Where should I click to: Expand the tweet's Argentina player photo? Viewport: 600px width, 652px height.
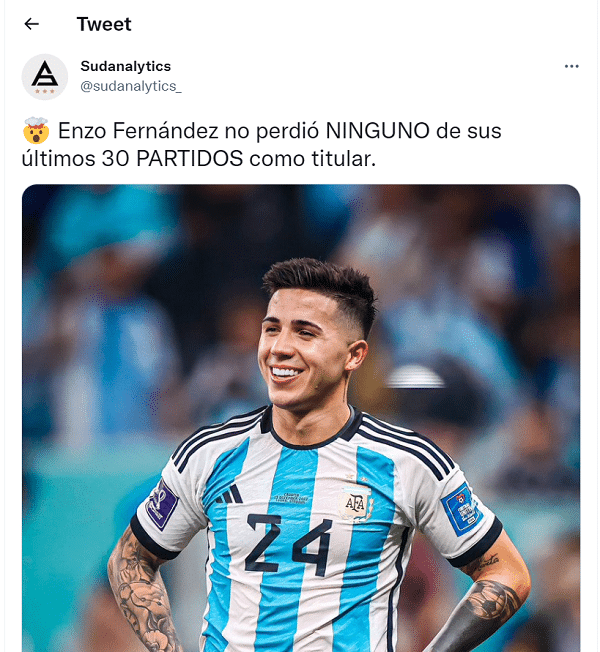[x=301, y=420]
